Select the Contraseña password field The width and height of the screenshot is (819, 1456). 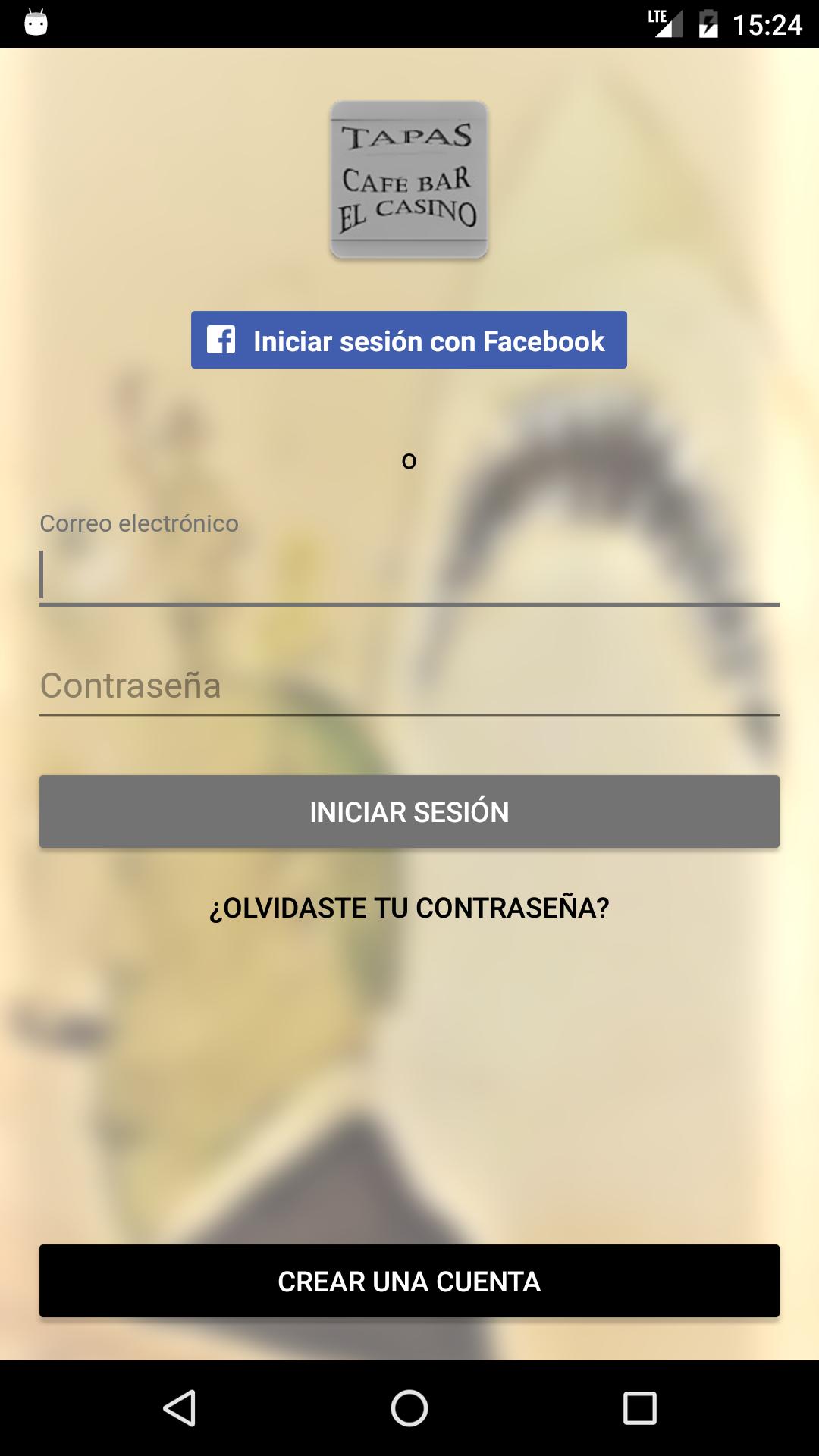point(409,686)
